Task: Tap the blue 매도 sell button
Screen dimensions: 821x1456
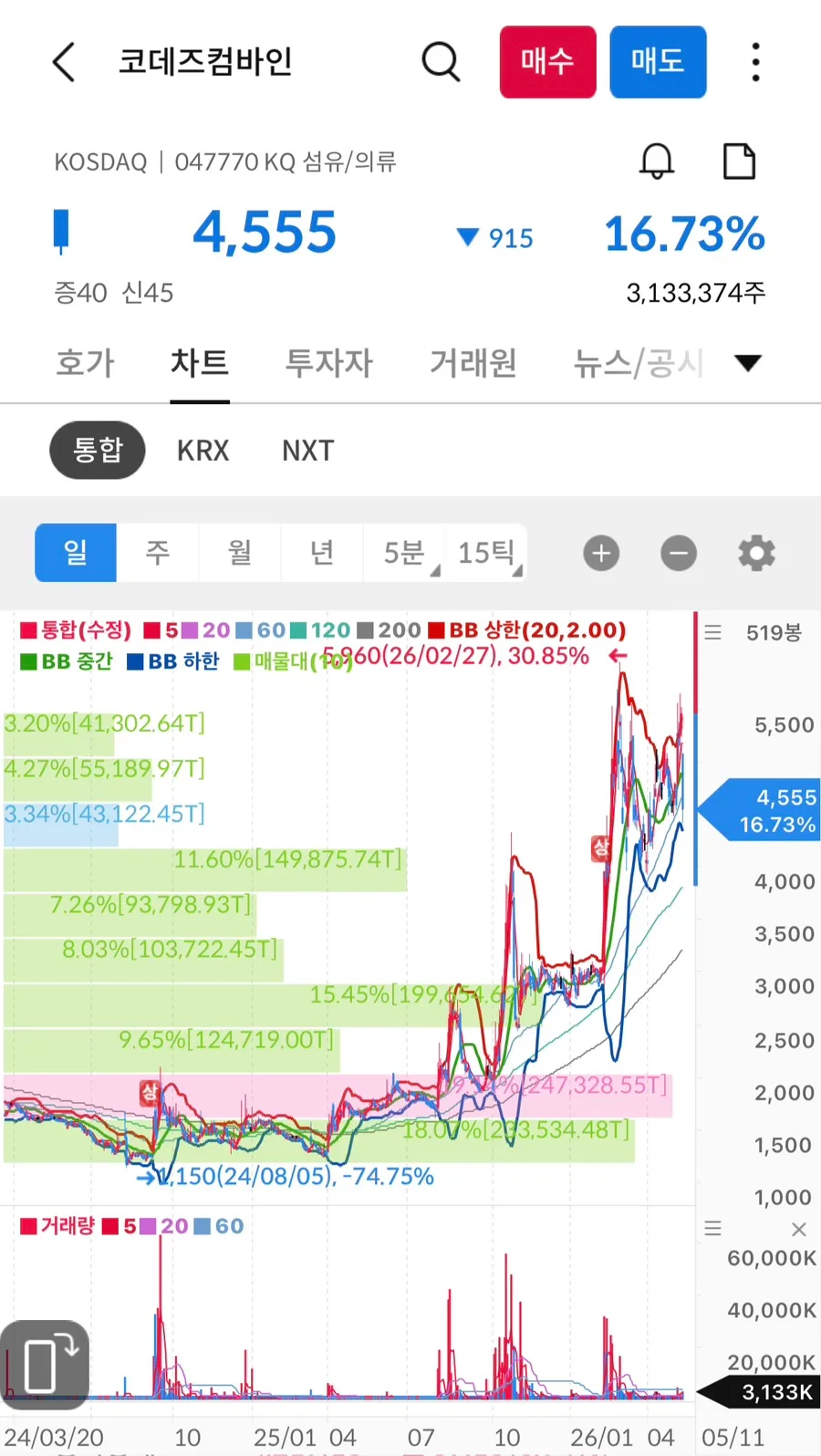Action: tap(658, 62)
